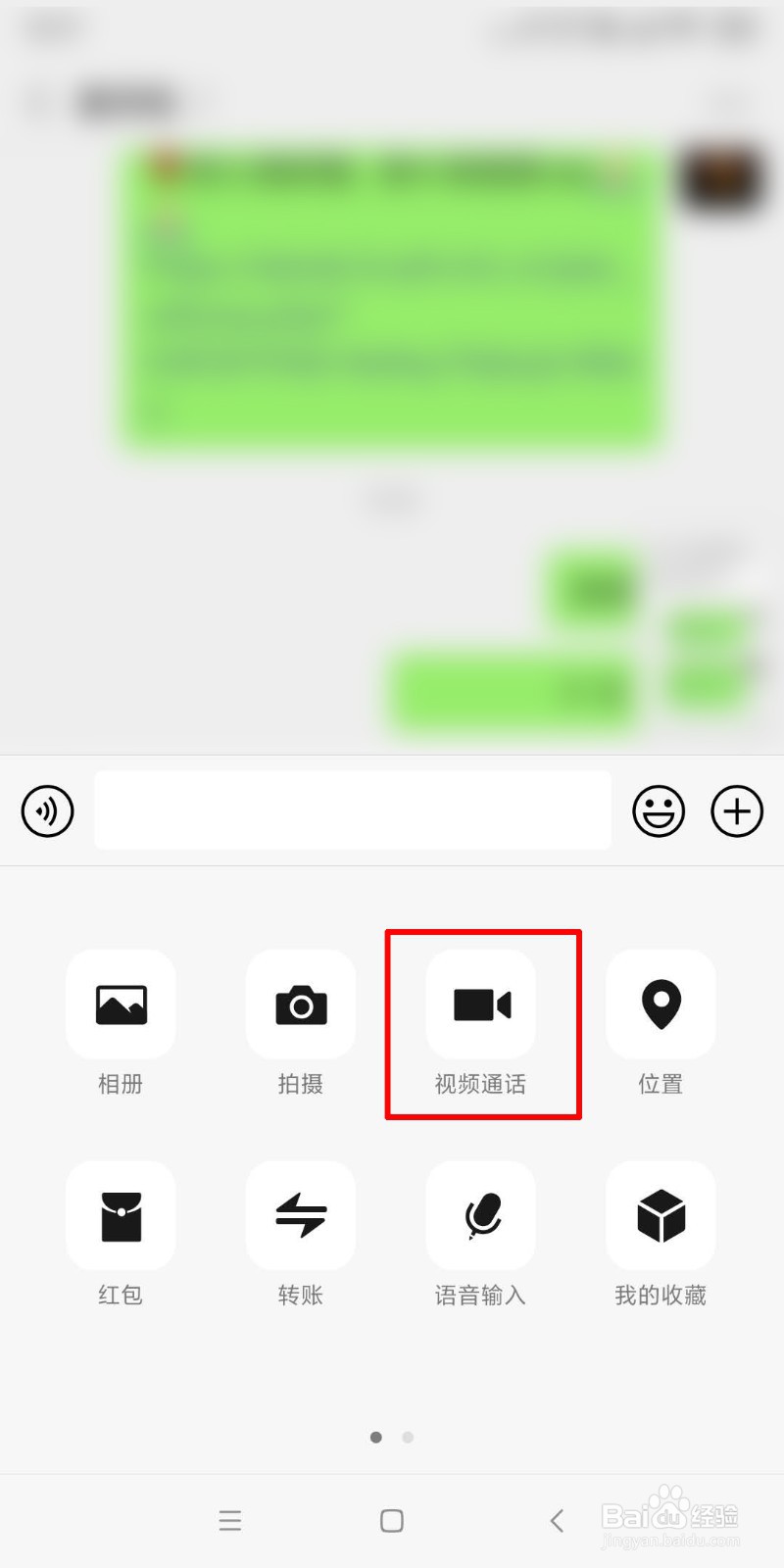Toggle to the second attachment page dot

[407, 1438]
